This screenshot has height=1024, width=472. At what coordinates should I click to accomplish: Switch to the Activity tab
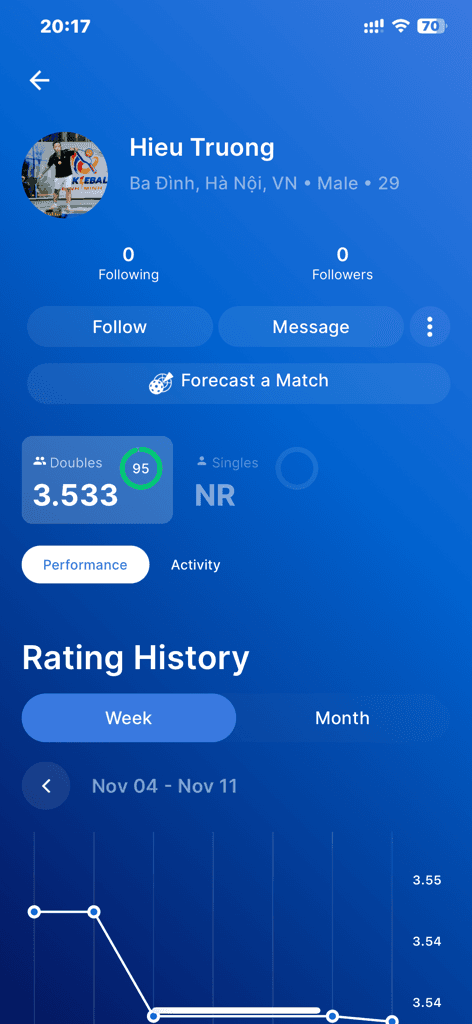tap(195, 565)
